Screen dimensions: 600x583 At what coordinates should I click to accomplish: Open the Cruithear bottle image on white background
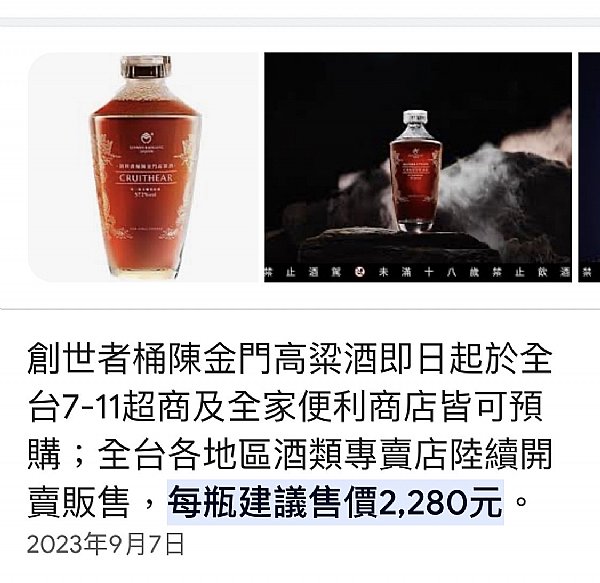point(144,167)
